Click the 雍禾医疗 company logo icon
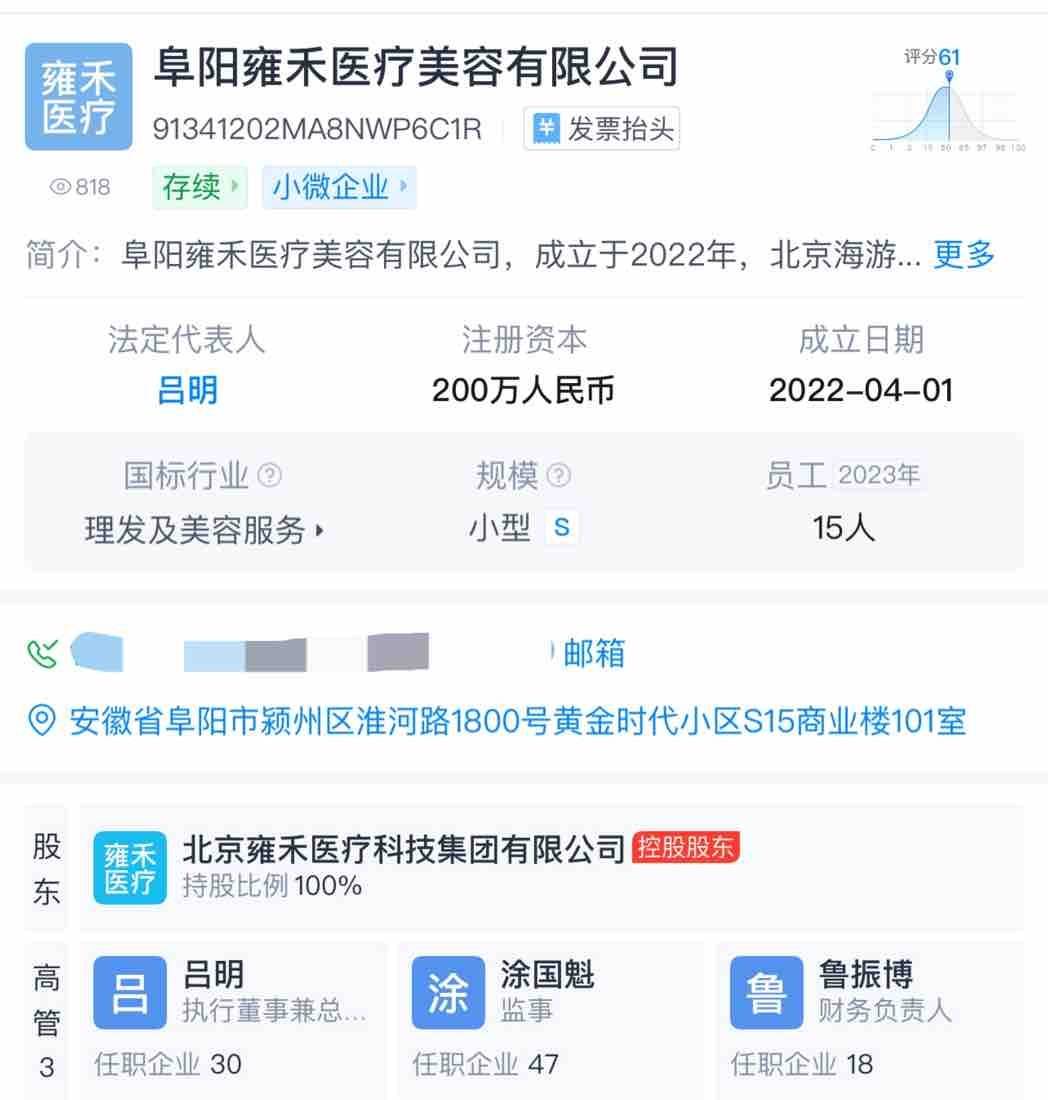 click(78, 96)
